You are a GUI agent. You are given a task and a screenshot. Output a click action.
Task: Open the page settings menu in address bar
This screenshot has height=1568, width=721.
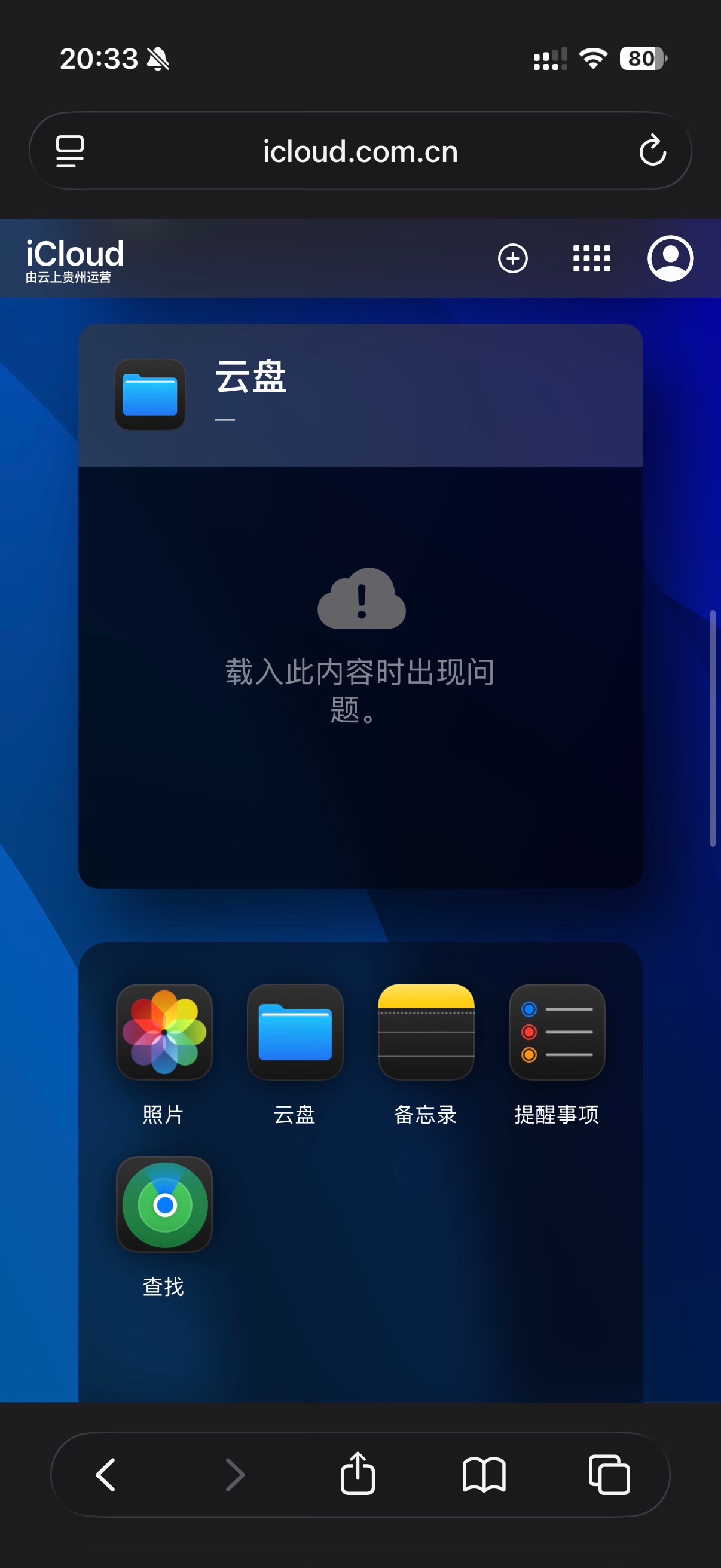[x=70, y=151]
